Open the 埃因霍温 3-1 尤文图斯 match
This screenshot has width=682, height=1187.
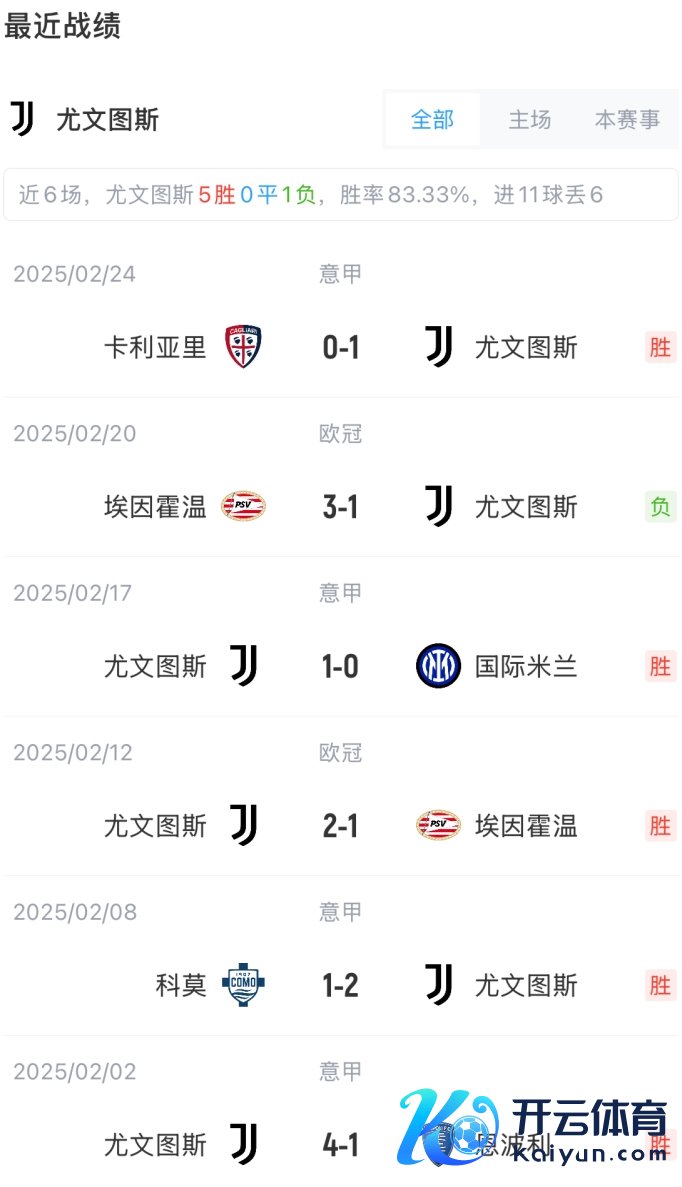pos(341,507)
